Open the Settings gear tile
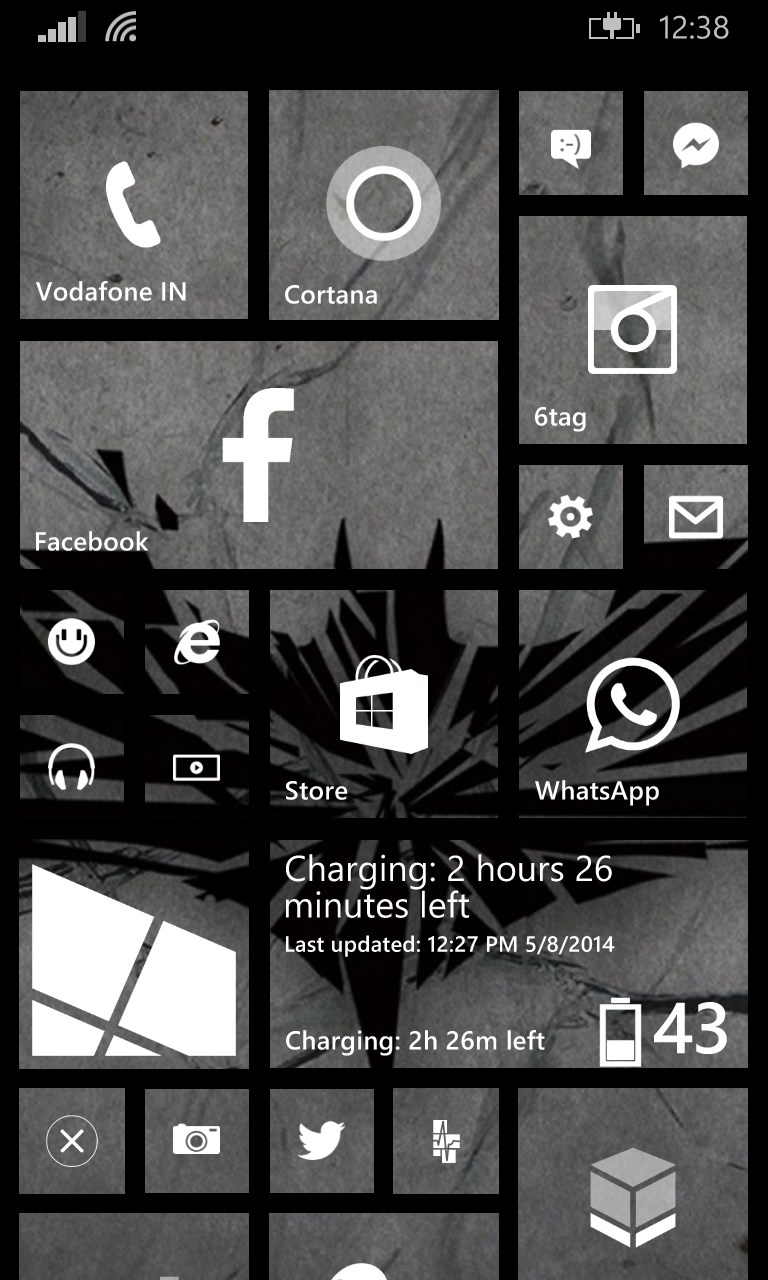The height and width of the screenshot is (1280, 768). click(x=570, y=517)
